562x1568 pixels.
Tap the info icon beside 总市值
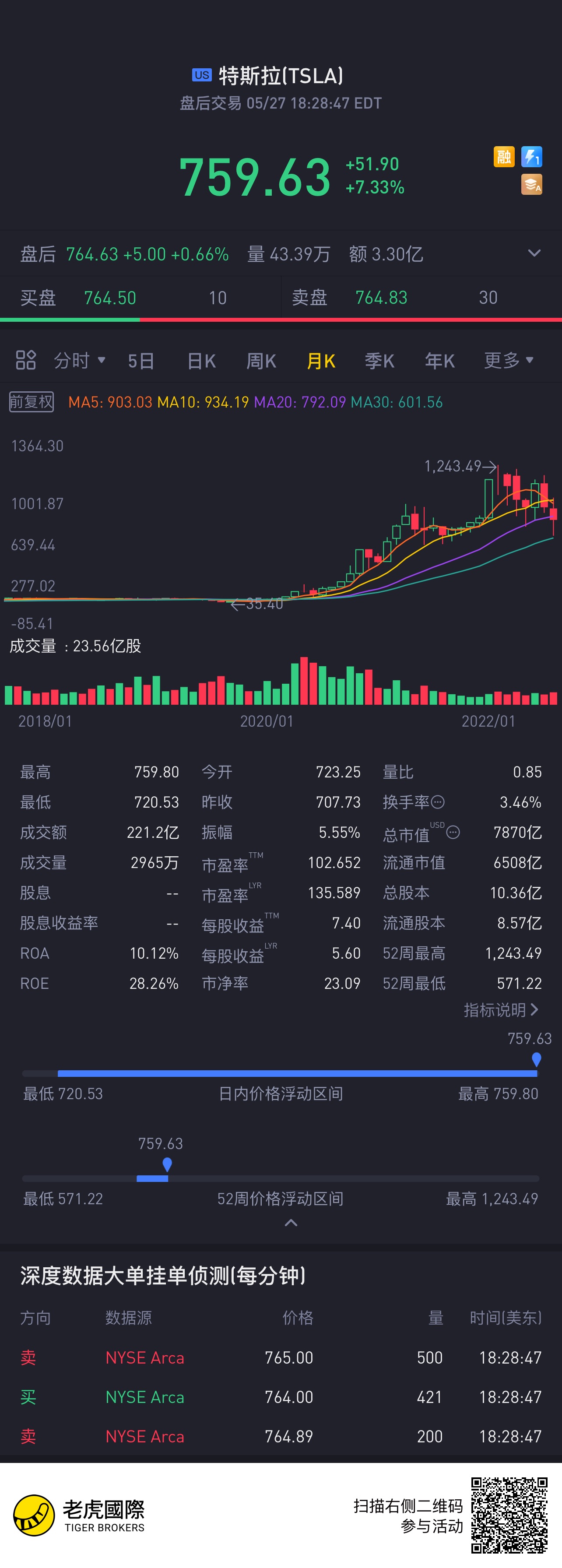click(453, 832)
